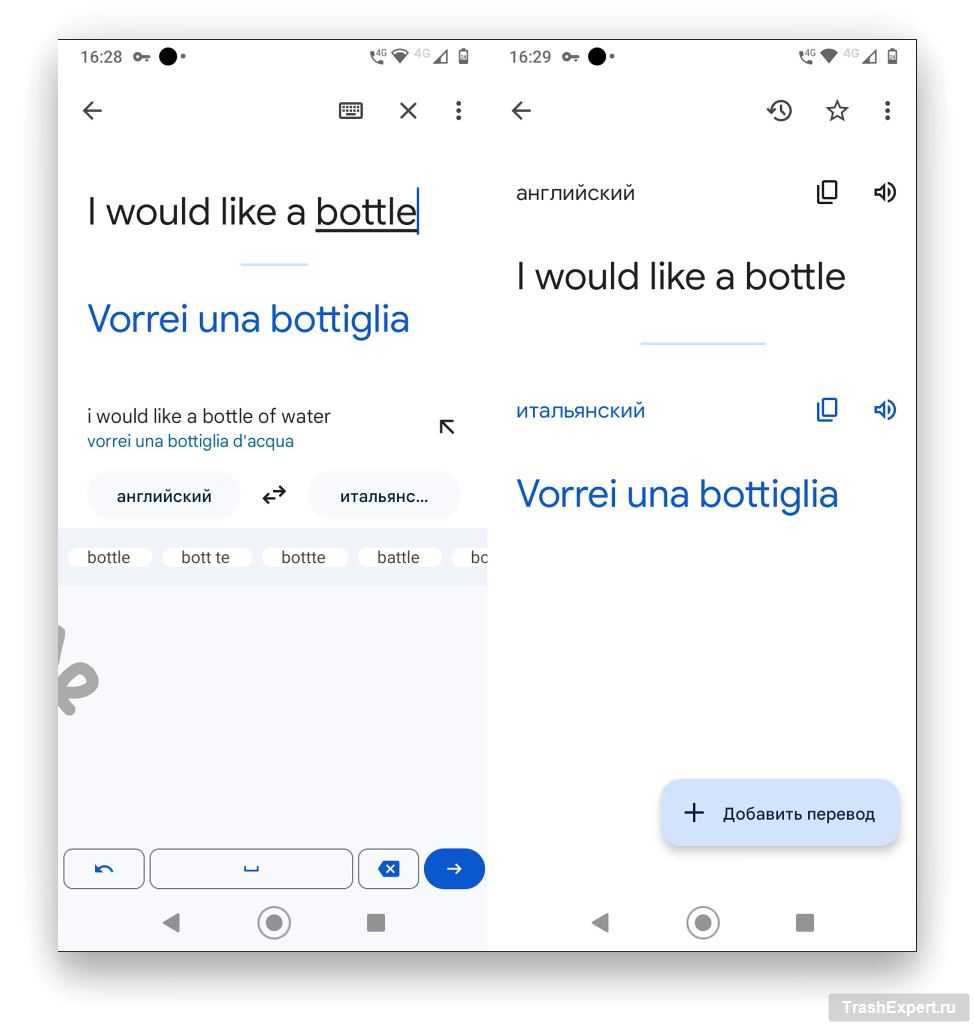Copy the Italian translation next to итальянский

(827, 409)
